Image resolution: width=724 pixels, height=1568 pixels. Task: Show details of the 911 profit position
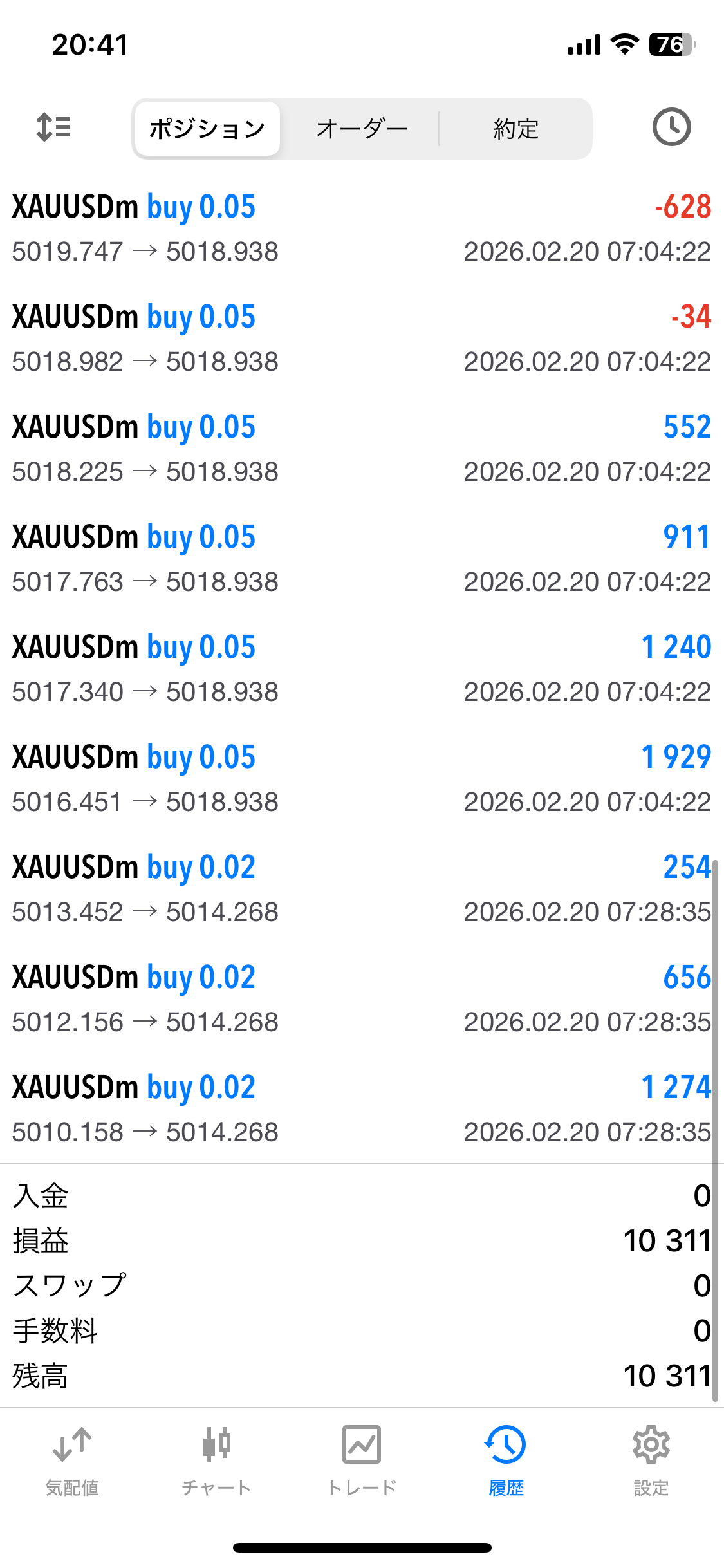(x=362, y=559)
